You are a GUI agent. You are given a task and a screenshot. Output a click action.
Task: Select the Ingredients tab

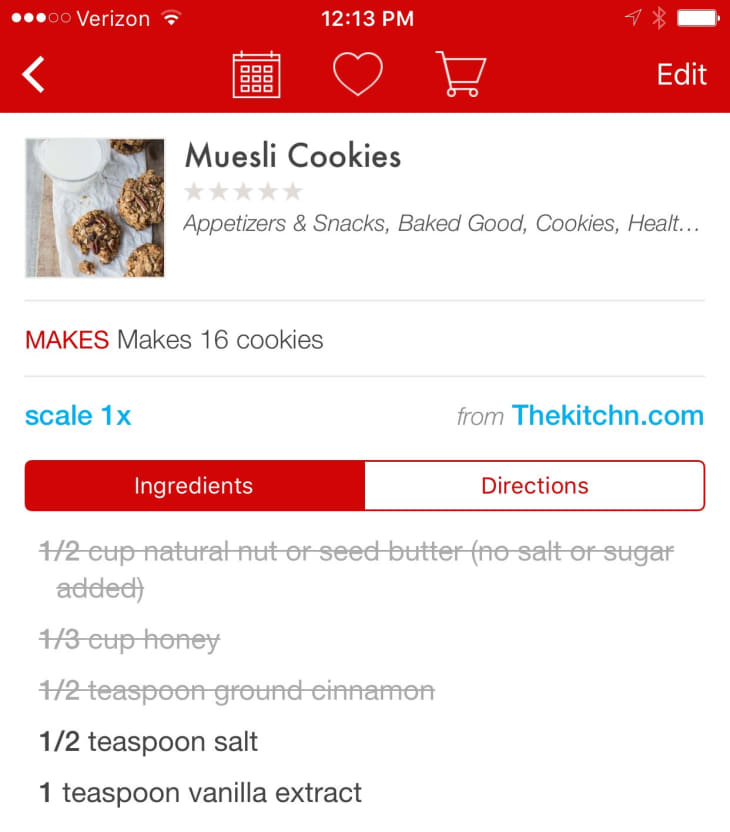(194, 486)
